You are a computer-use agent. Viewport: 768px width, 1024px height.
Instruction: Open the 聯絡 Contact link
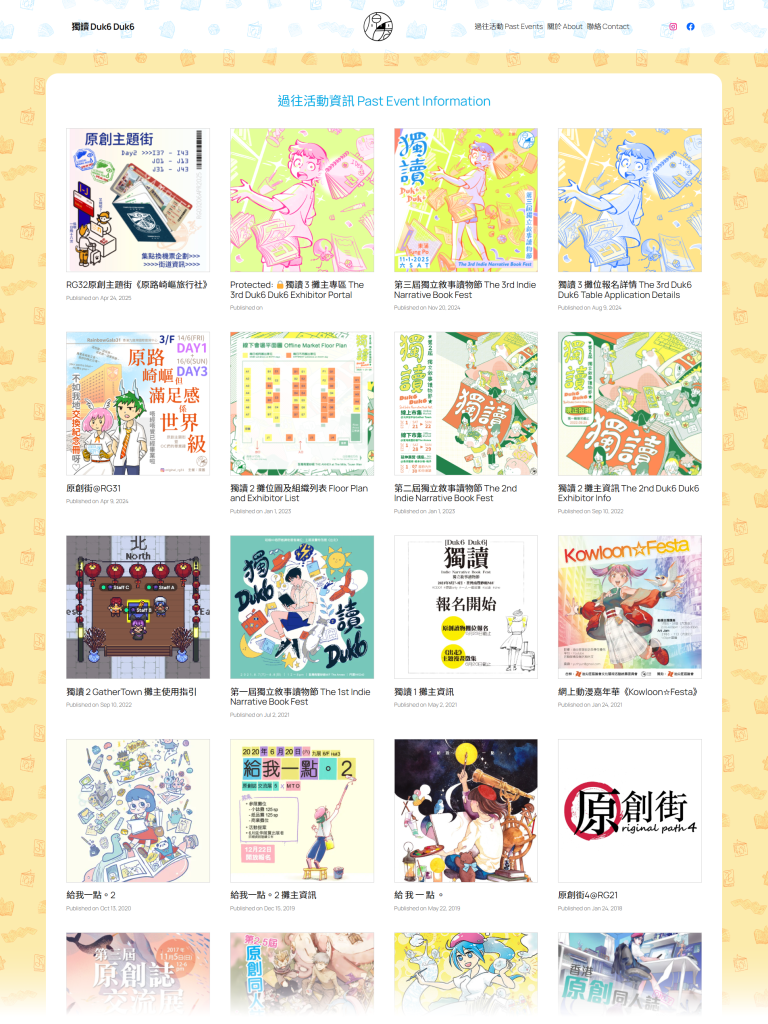tap(608, 27)
